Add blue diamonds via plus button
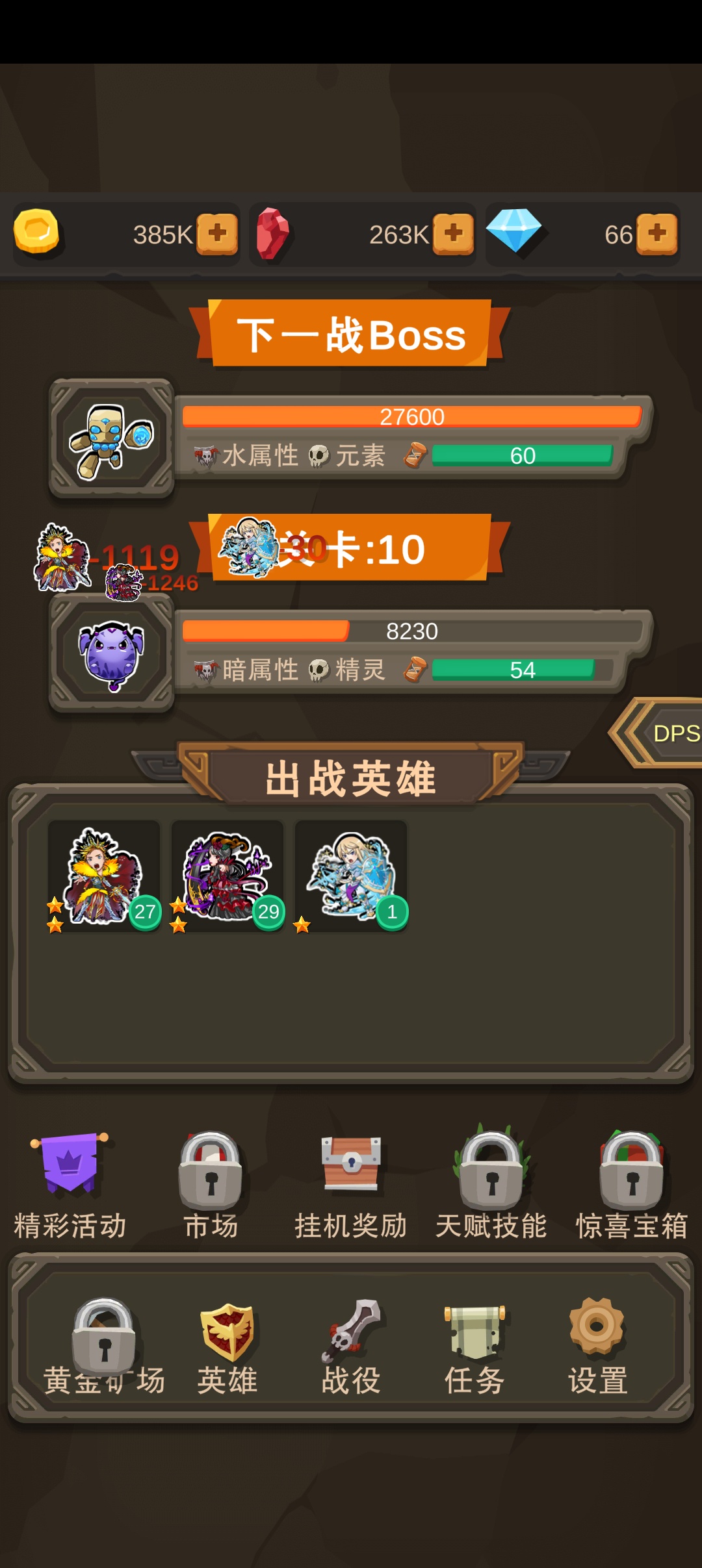Image resolution: width=702 pixels, height=1568 pixels. point(657,234)
